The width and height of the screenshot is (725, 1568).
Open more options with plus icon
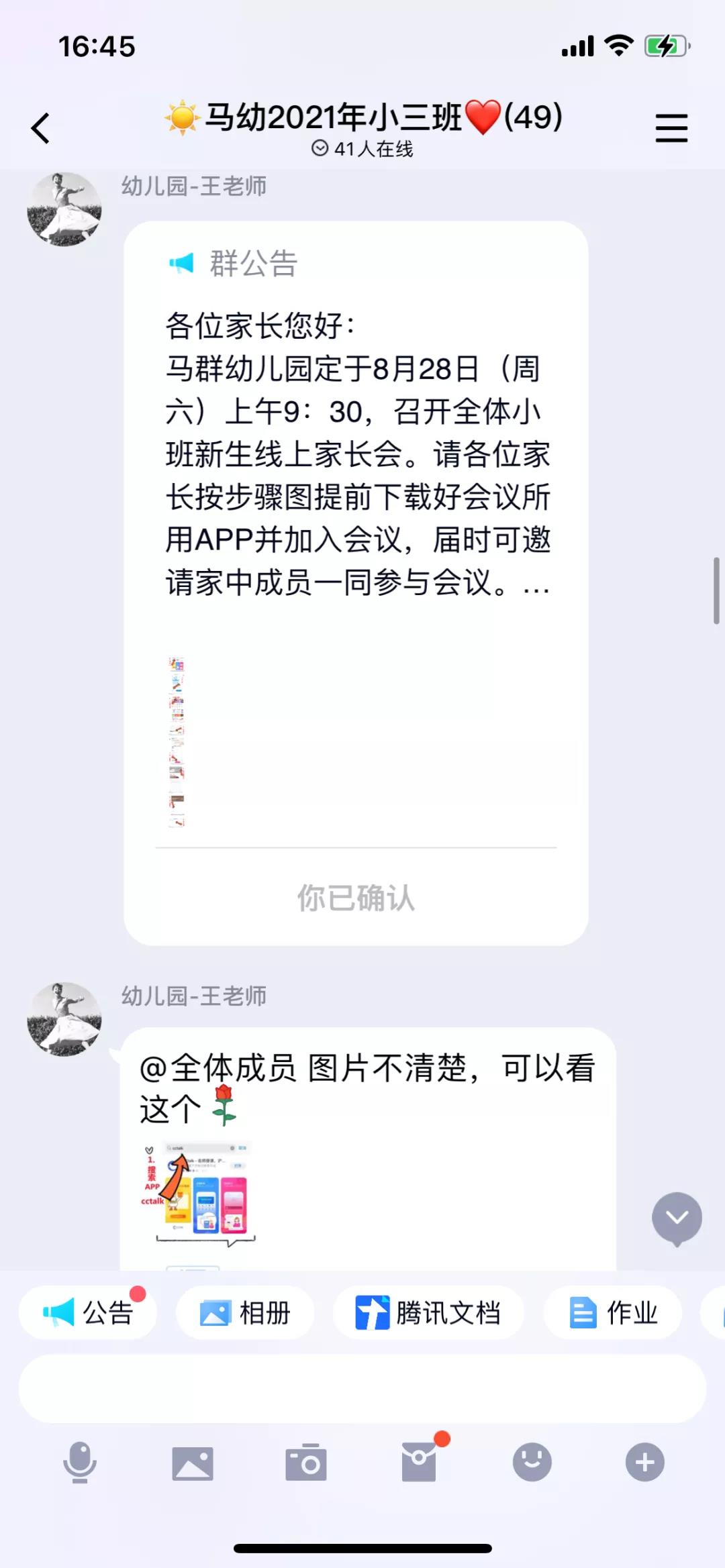(x=645, y=1462)
